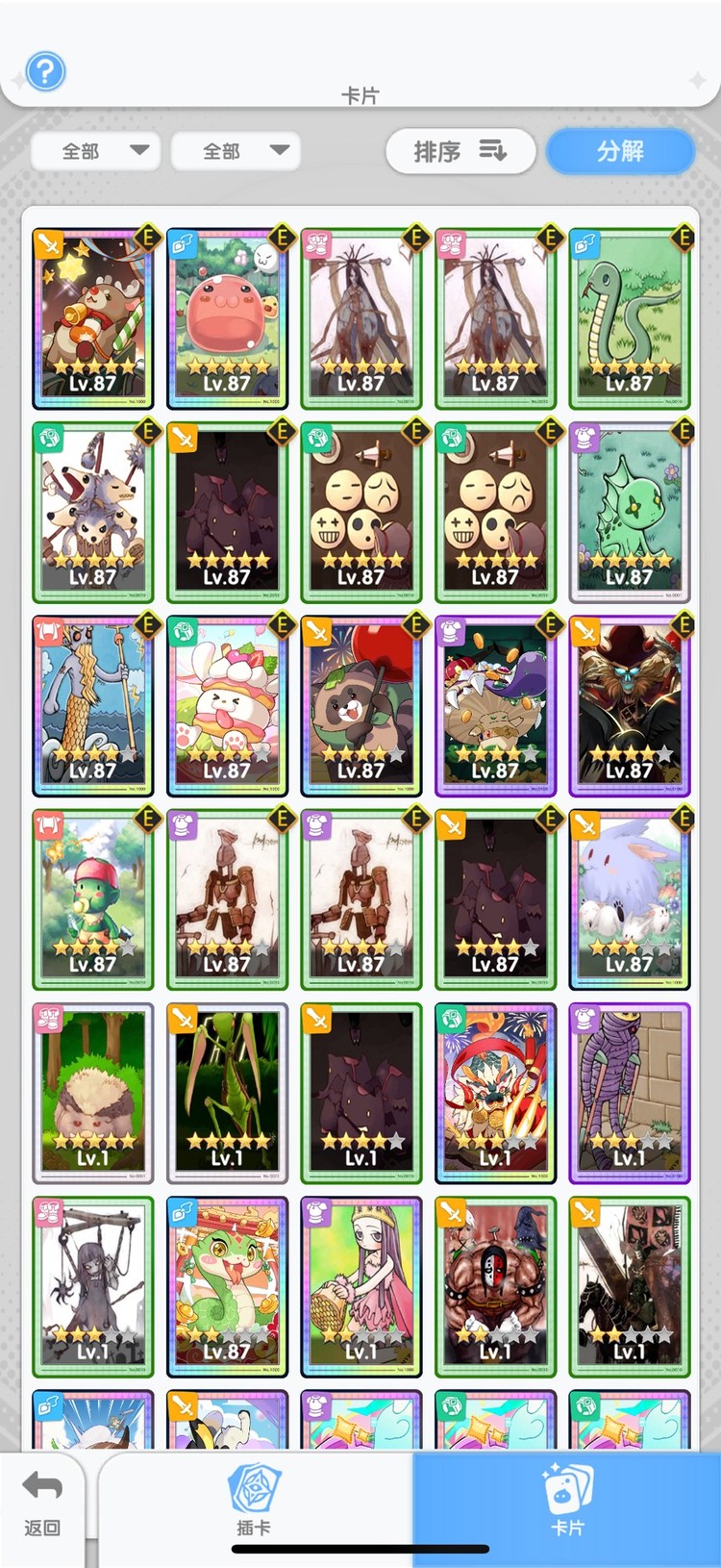Screen dimensions: 721x1568
Task: Open the 排序 sort options
Action: (x=460, y=151)
